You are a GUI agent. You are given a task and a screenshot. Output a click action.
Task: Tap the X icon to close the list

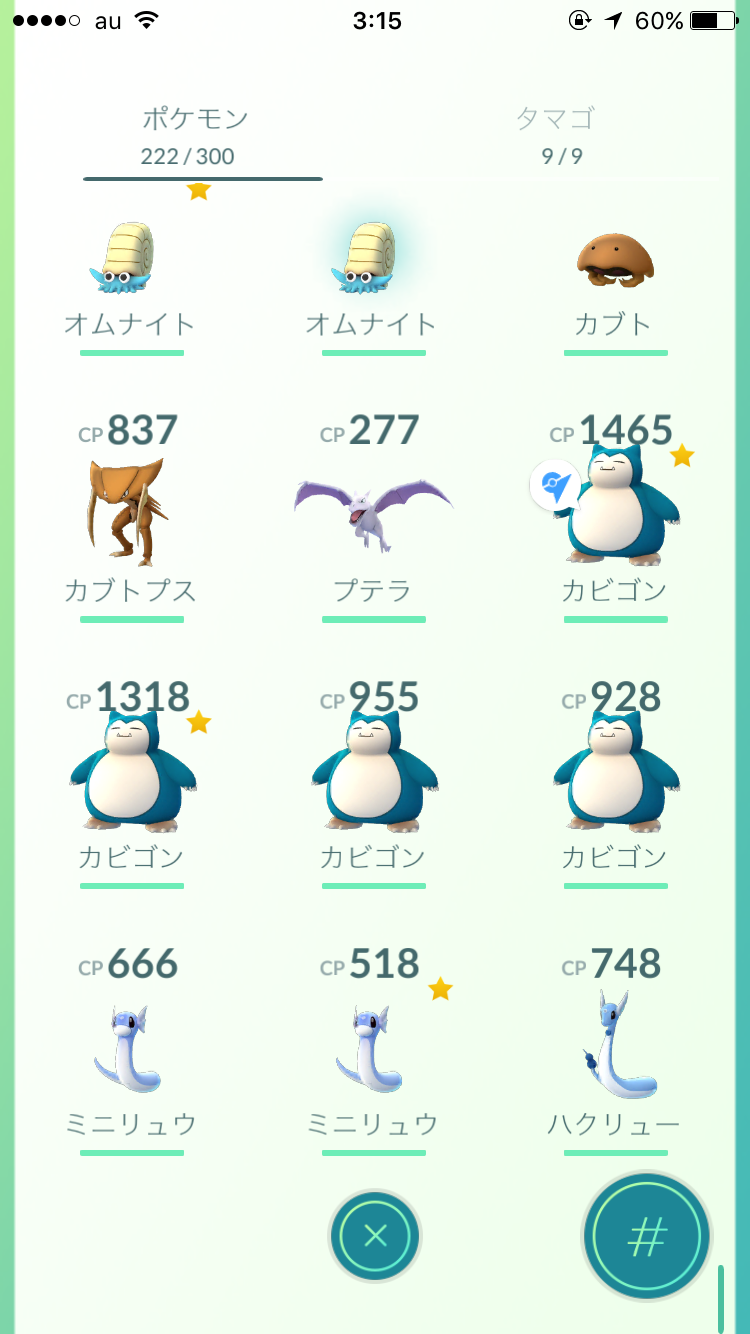374,1236
